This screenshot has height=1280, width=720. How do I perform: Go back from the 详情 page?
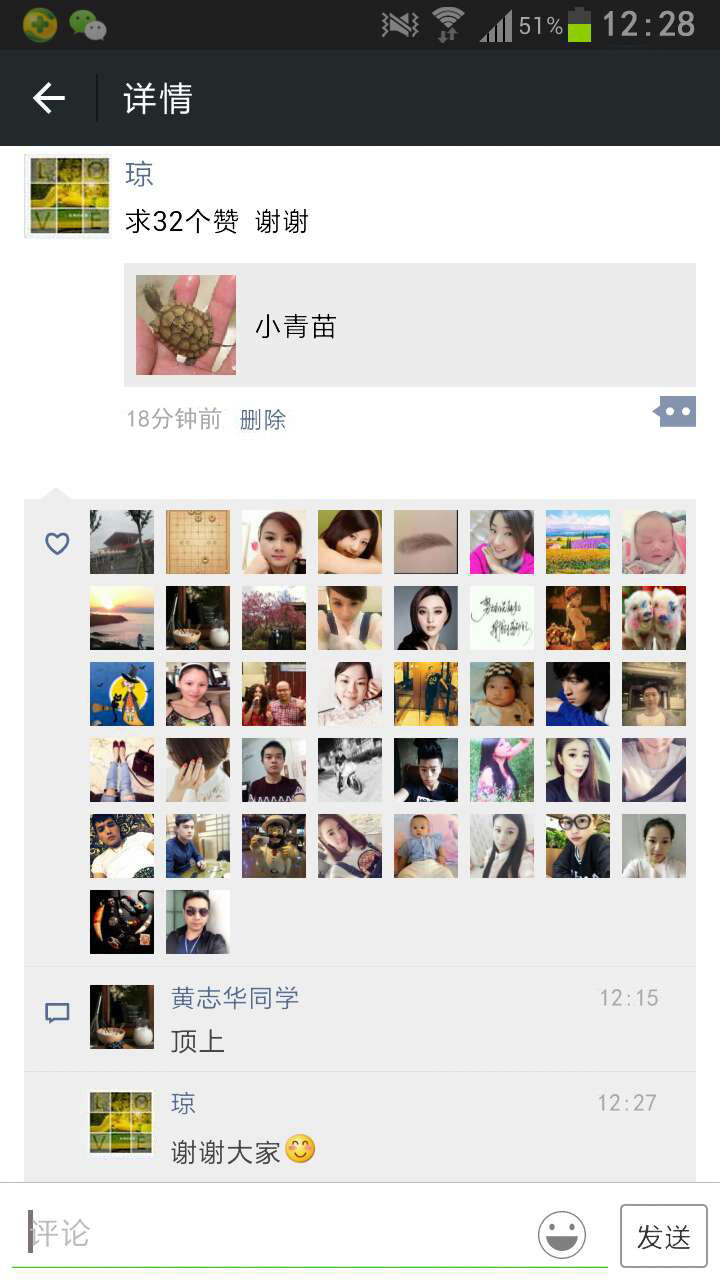tap(48, 98)
